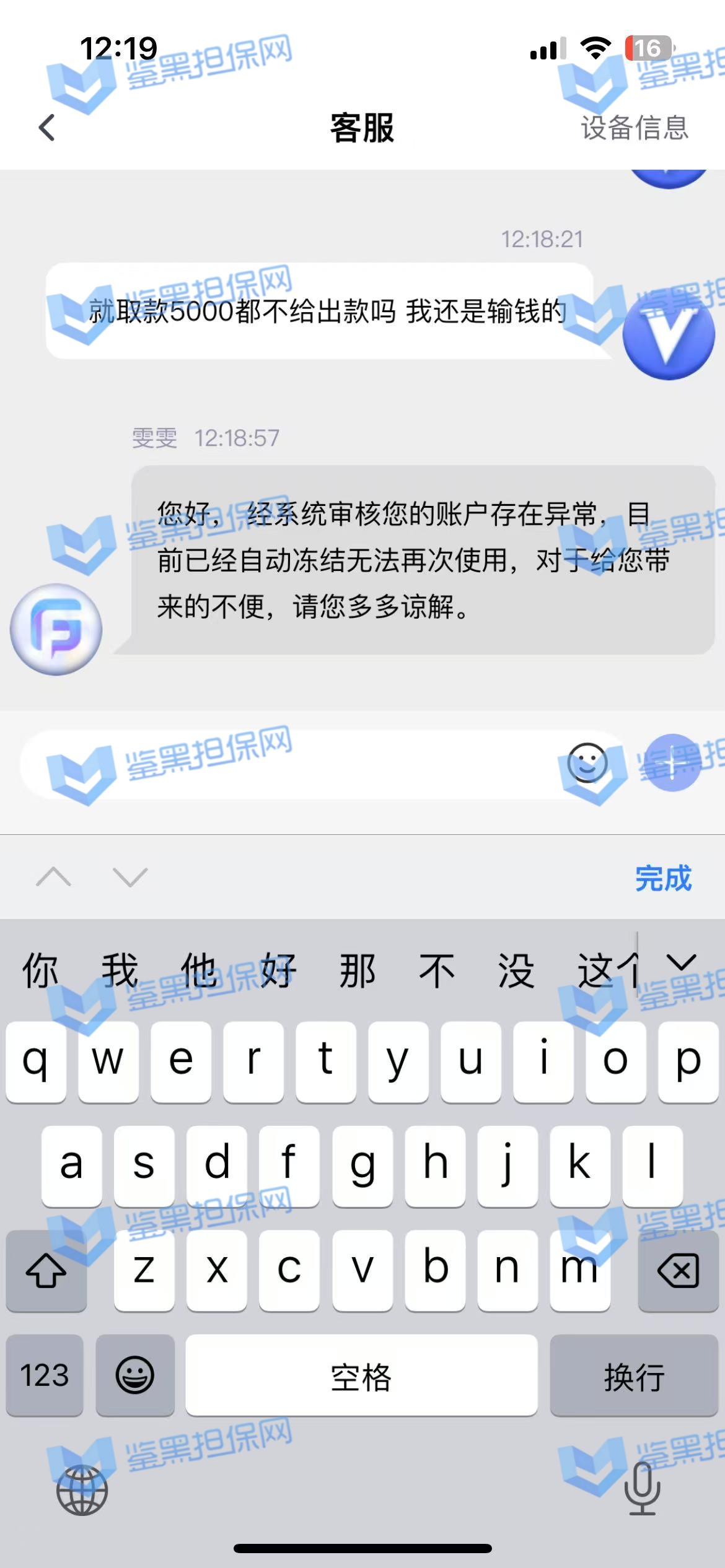Open the emoji picker in chat input

587,763
